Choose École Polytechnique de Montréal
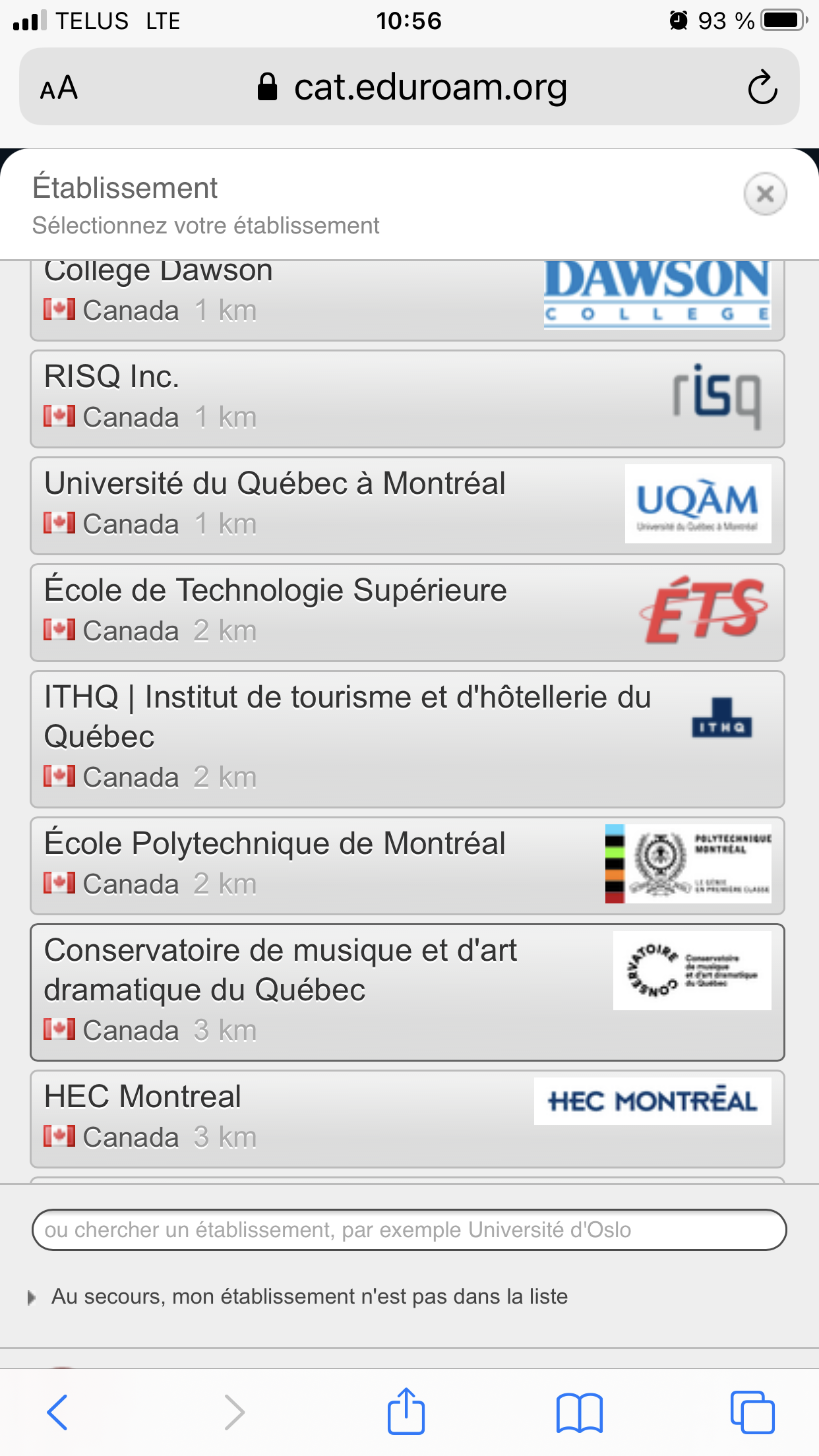819x1456 pixels. [408, 866]
